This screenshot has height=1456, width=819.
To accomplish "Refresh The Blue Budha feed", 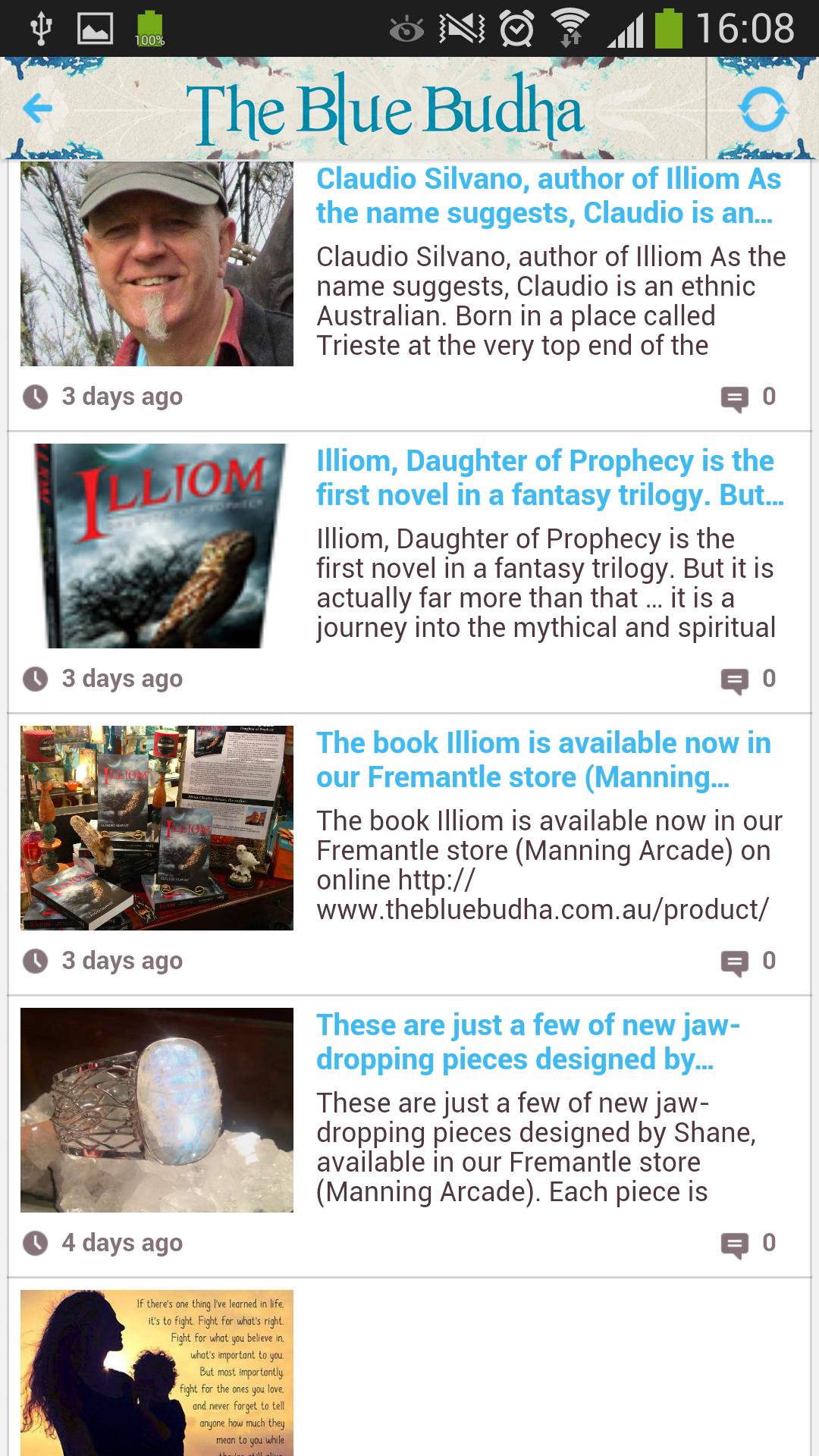I will [763, 110].
